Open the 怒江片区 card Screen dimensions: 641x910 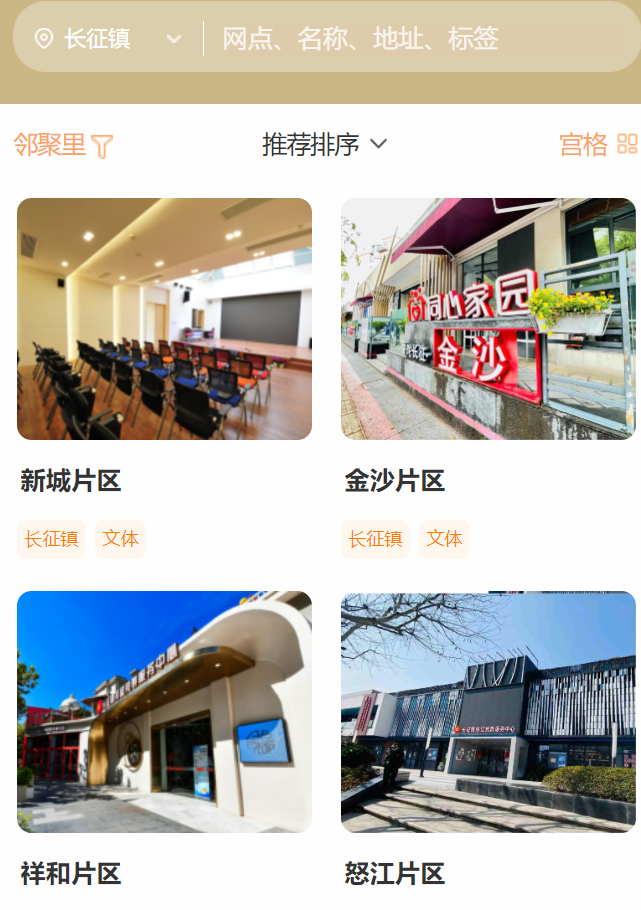[488, 711]
